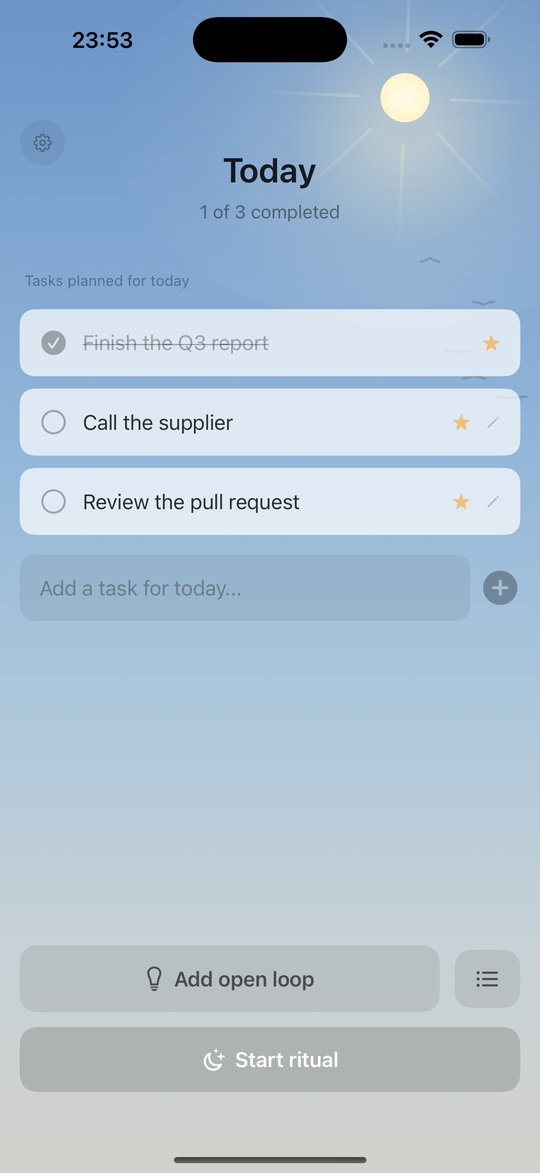Check off Review the pull request
Screen dimensions: 540x1173
pyautogui.click(x=53, y=501)
